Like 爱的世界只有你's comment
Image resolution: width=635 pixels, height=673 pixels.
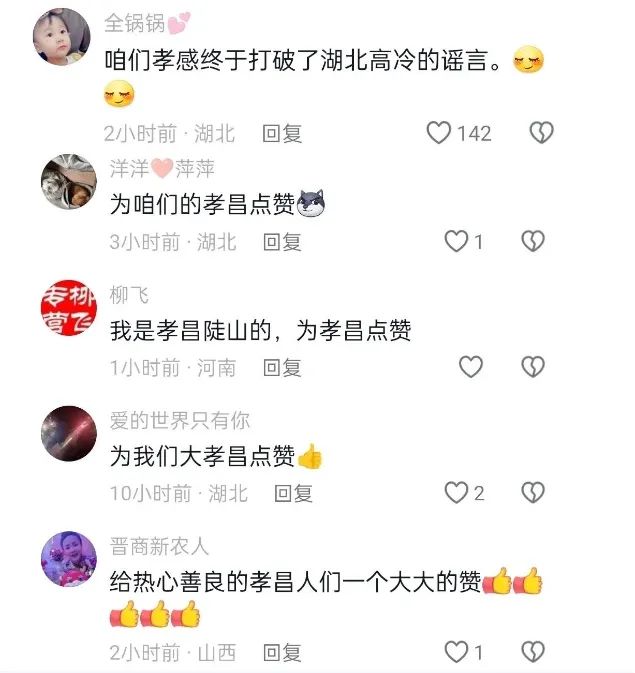tap(456, 492)
